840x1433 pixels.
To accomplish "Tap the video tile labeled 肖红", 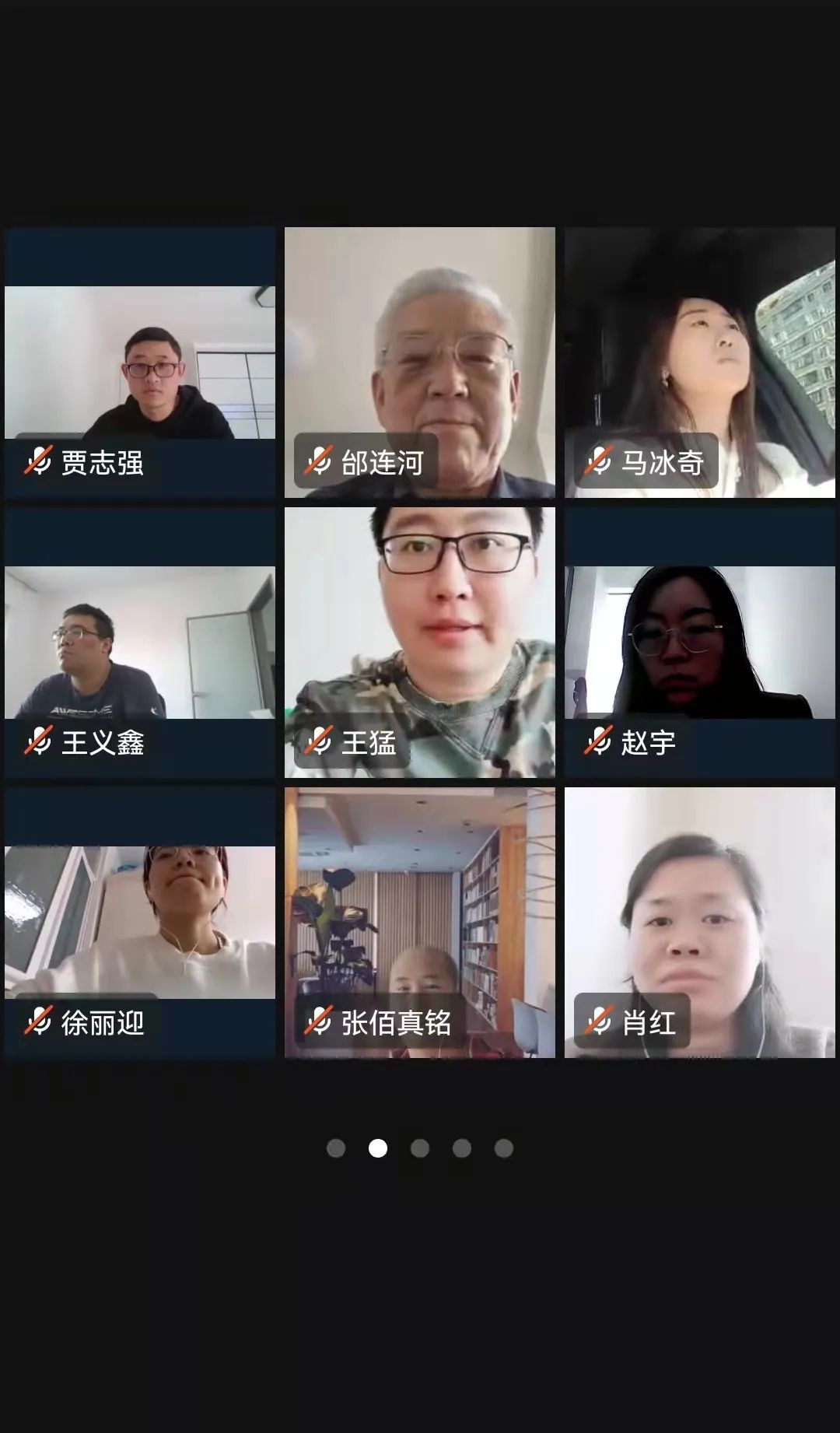I will (700, 923).
